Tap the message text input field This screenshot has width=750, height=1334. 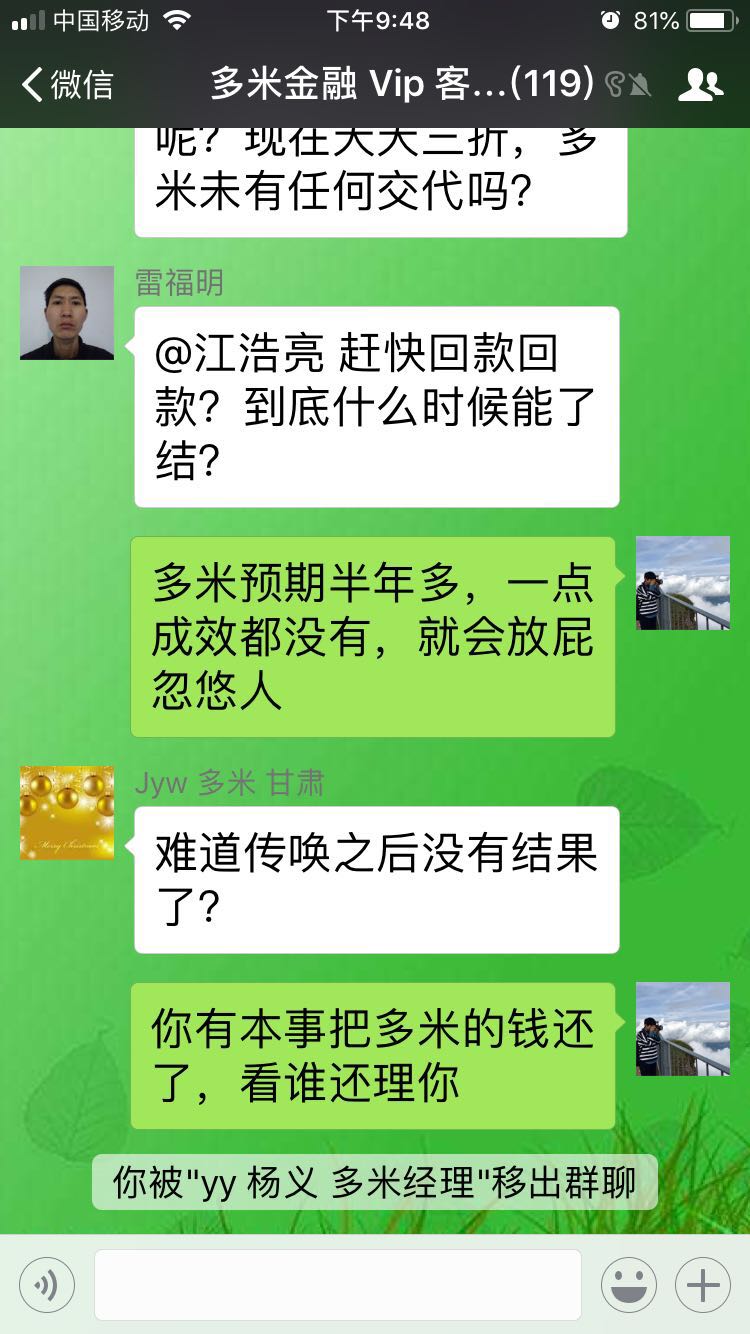click(x=338, y=1285)
